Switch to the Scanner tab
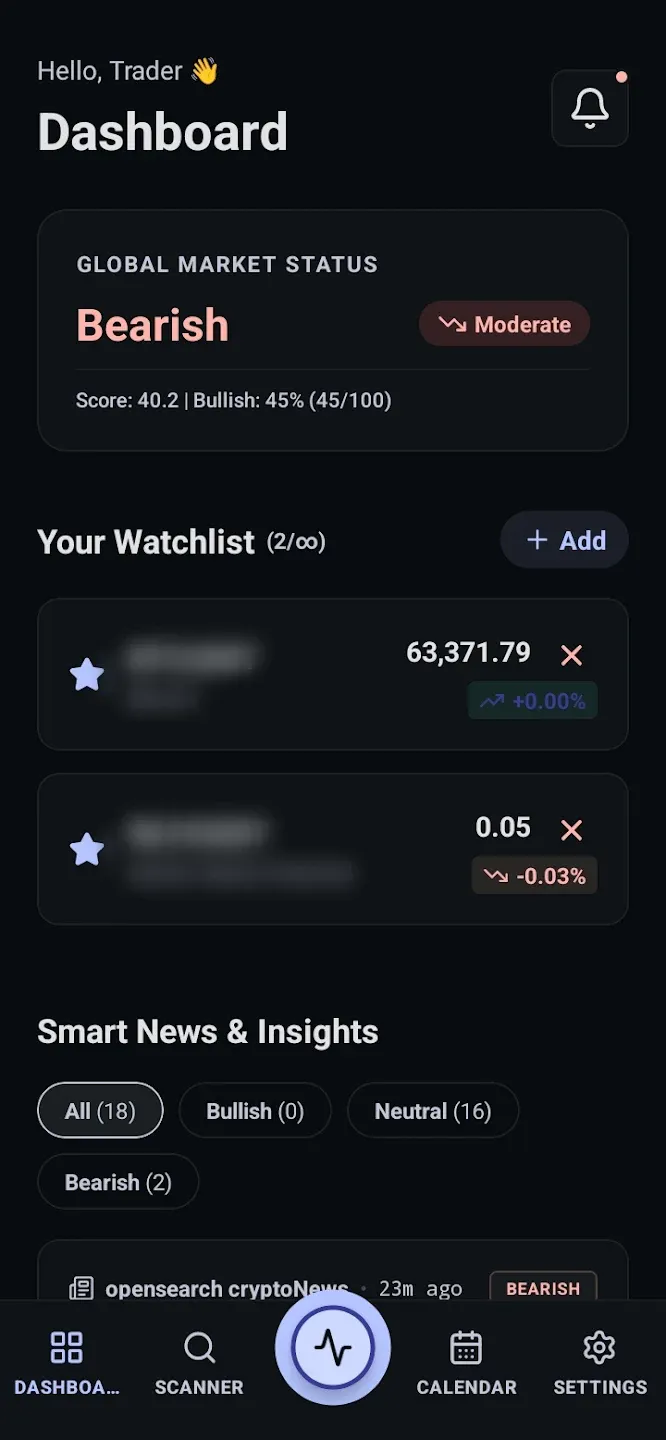The width and height of the screenshot is (666, 1440). pyautogui.click(x=199, y=1364)
